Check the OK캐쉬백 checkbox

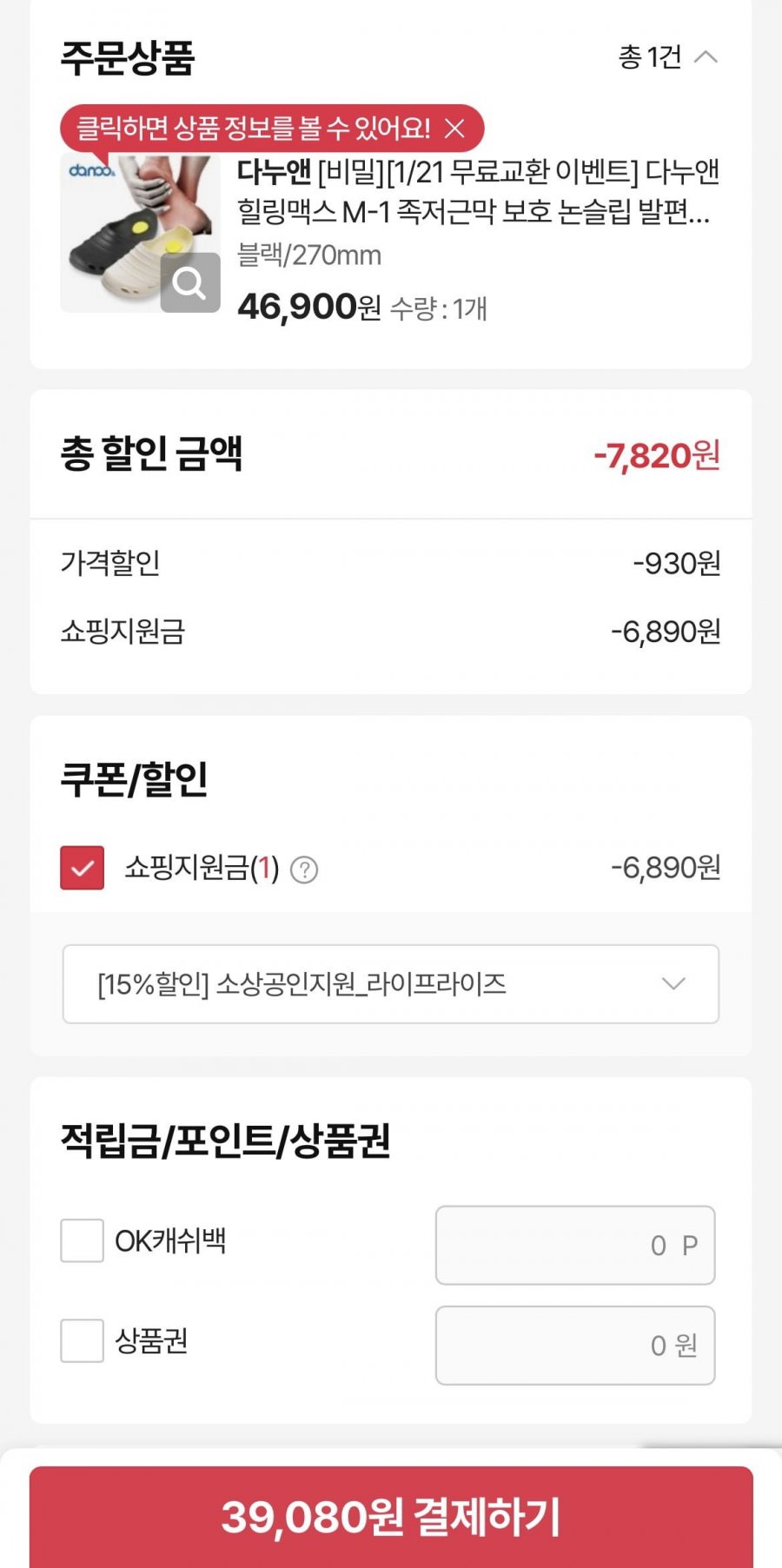point(83,1241)
